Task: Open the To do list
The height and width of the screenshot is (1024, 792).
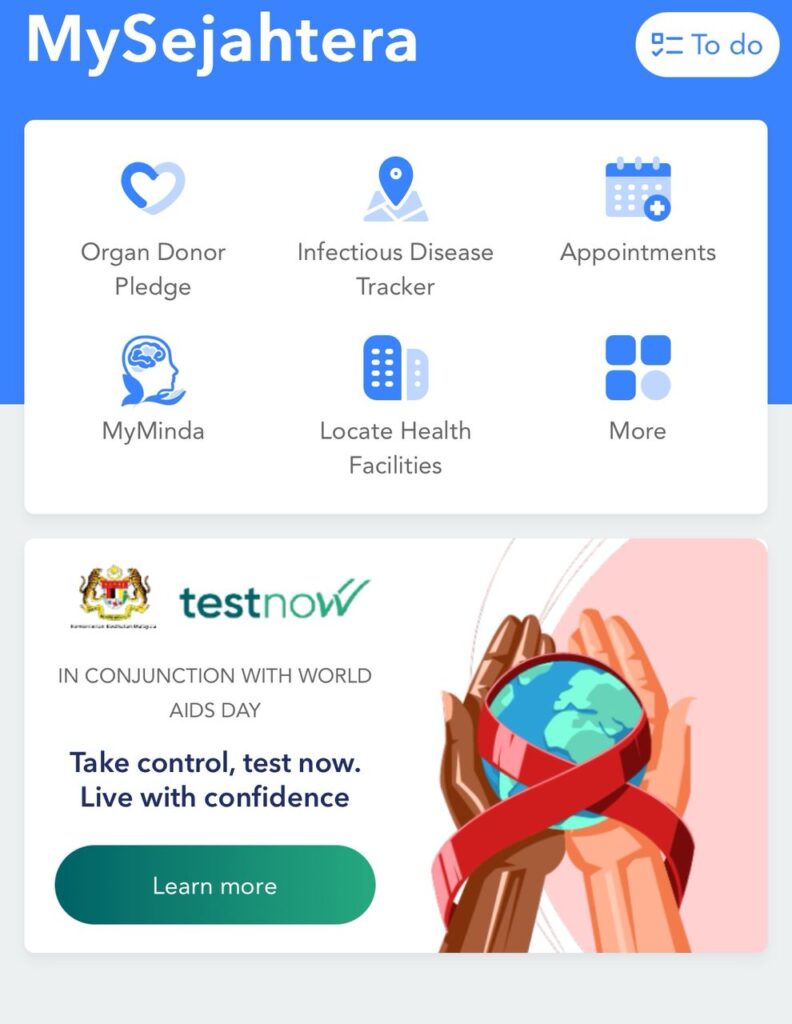Action: point(706,45)
